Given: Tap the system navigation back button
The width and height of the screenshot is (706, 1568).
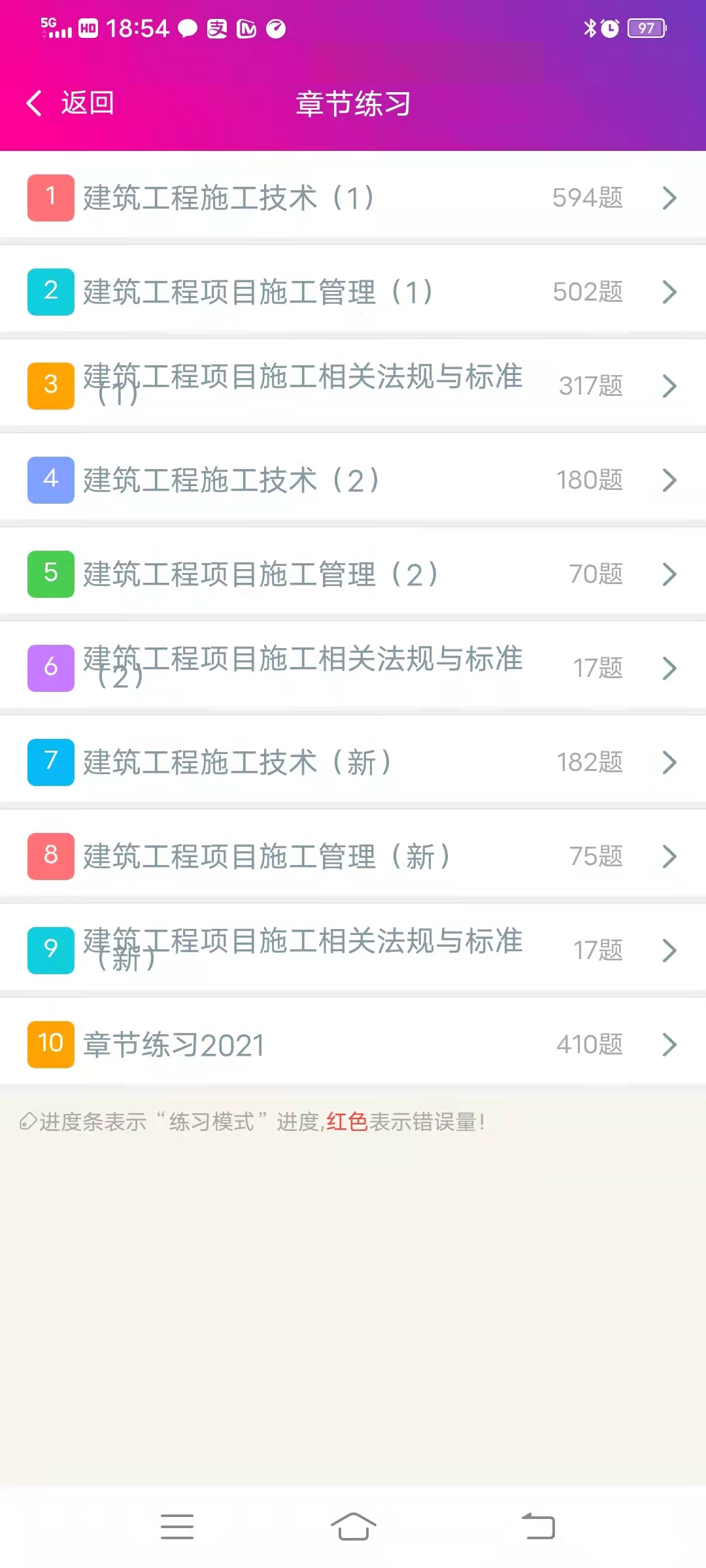Looking at the screenshot, I should coord(538,1526).
